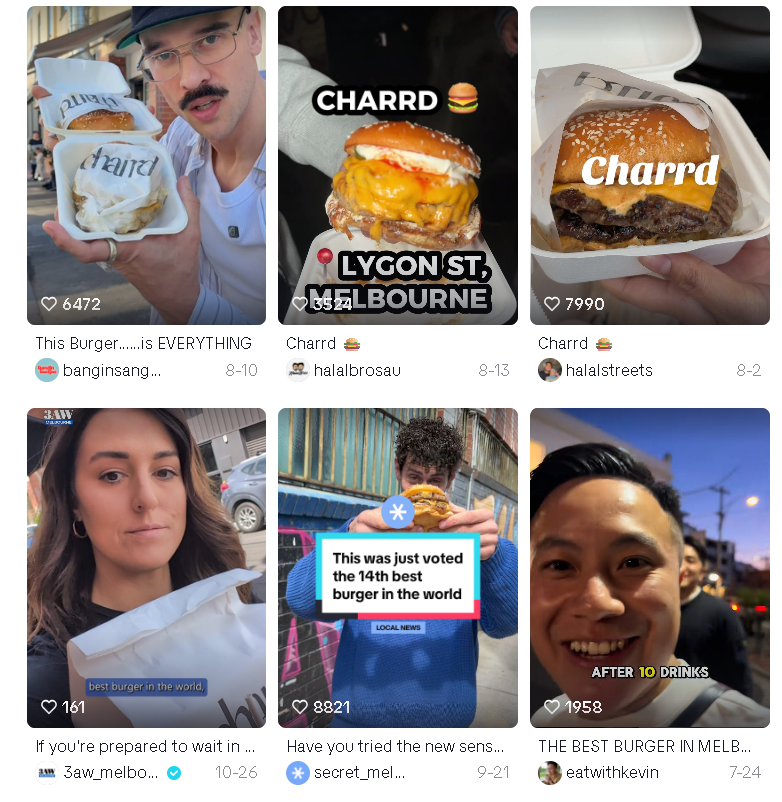Image resolution: width=782 pixels, height=802 pixels.
Task: Open the Charrd video with 7990 likes
Action: [649, 165]
